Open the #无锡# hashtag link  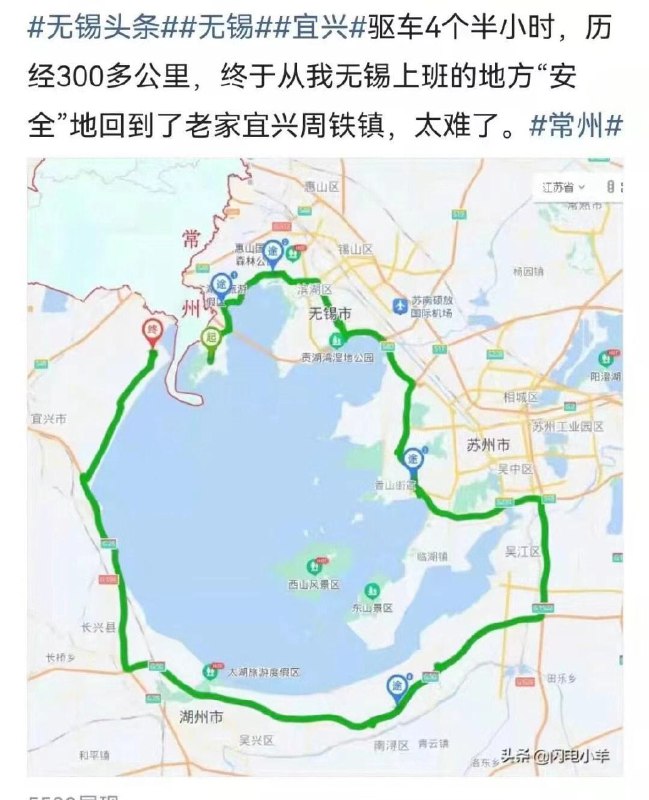click(x=216, y=26)
